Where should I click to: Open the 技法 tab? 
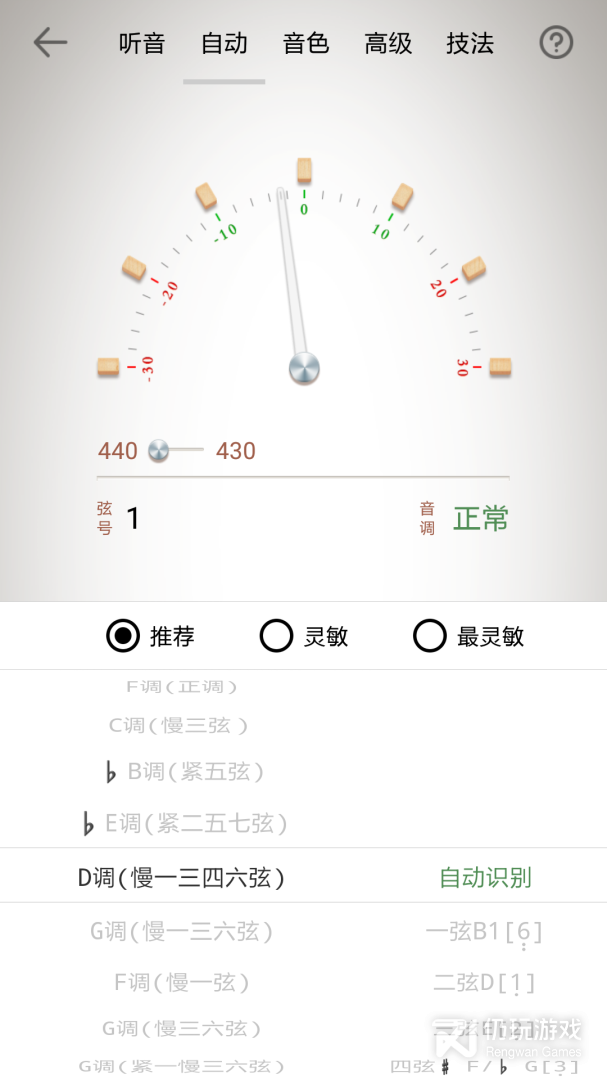point(470,43)
